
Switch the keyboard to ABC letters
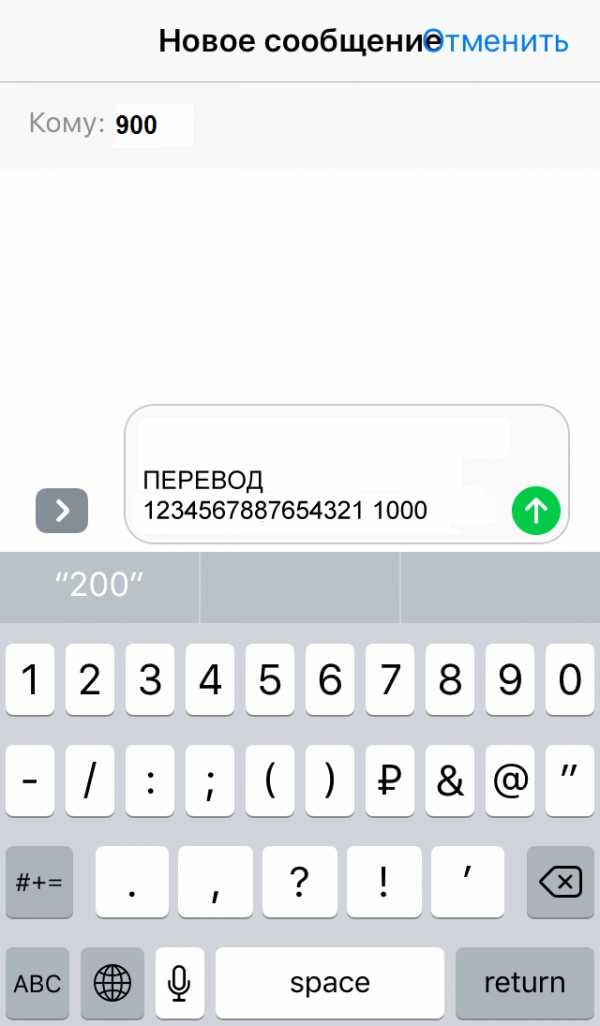point(38,982)
